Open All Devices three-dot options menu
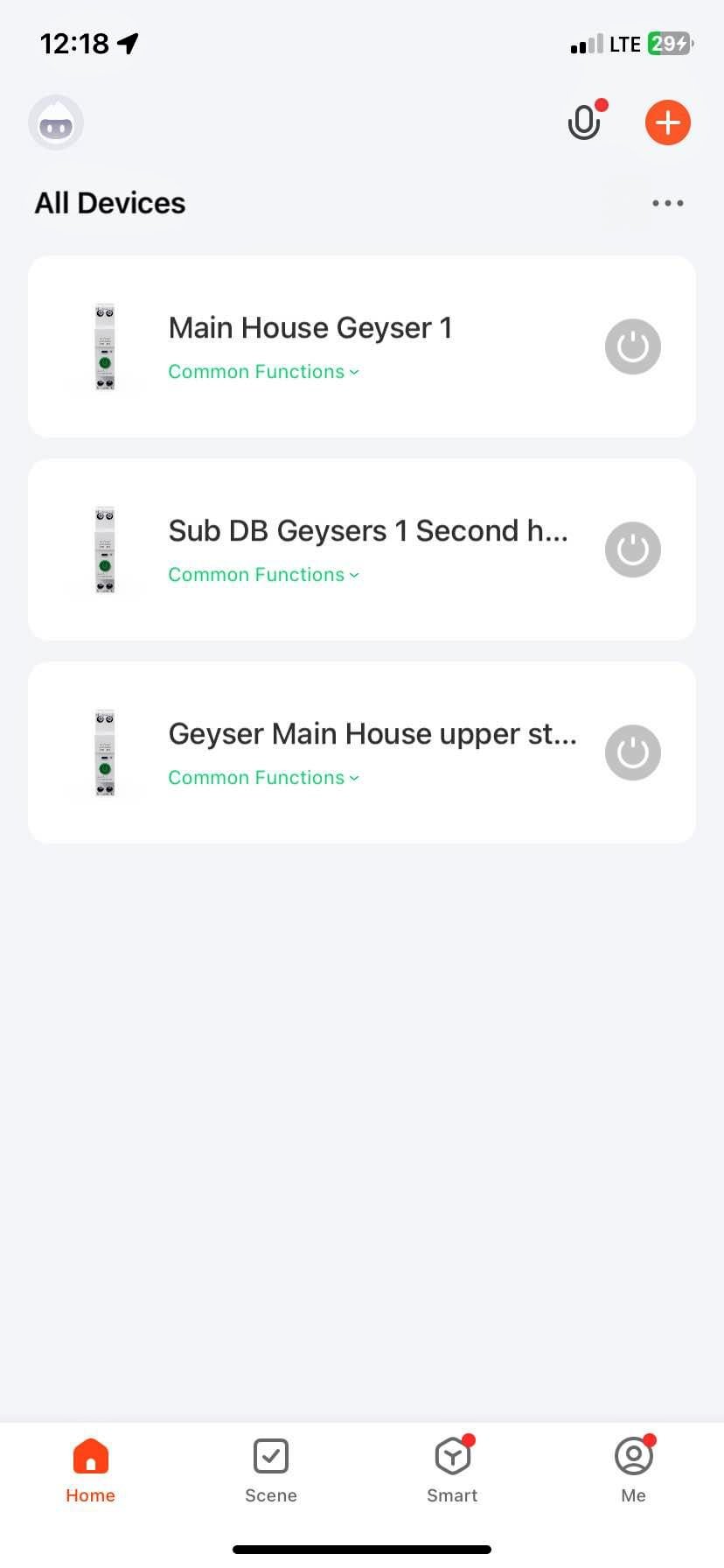724x1568 pixels. click(x=668, y=203)
